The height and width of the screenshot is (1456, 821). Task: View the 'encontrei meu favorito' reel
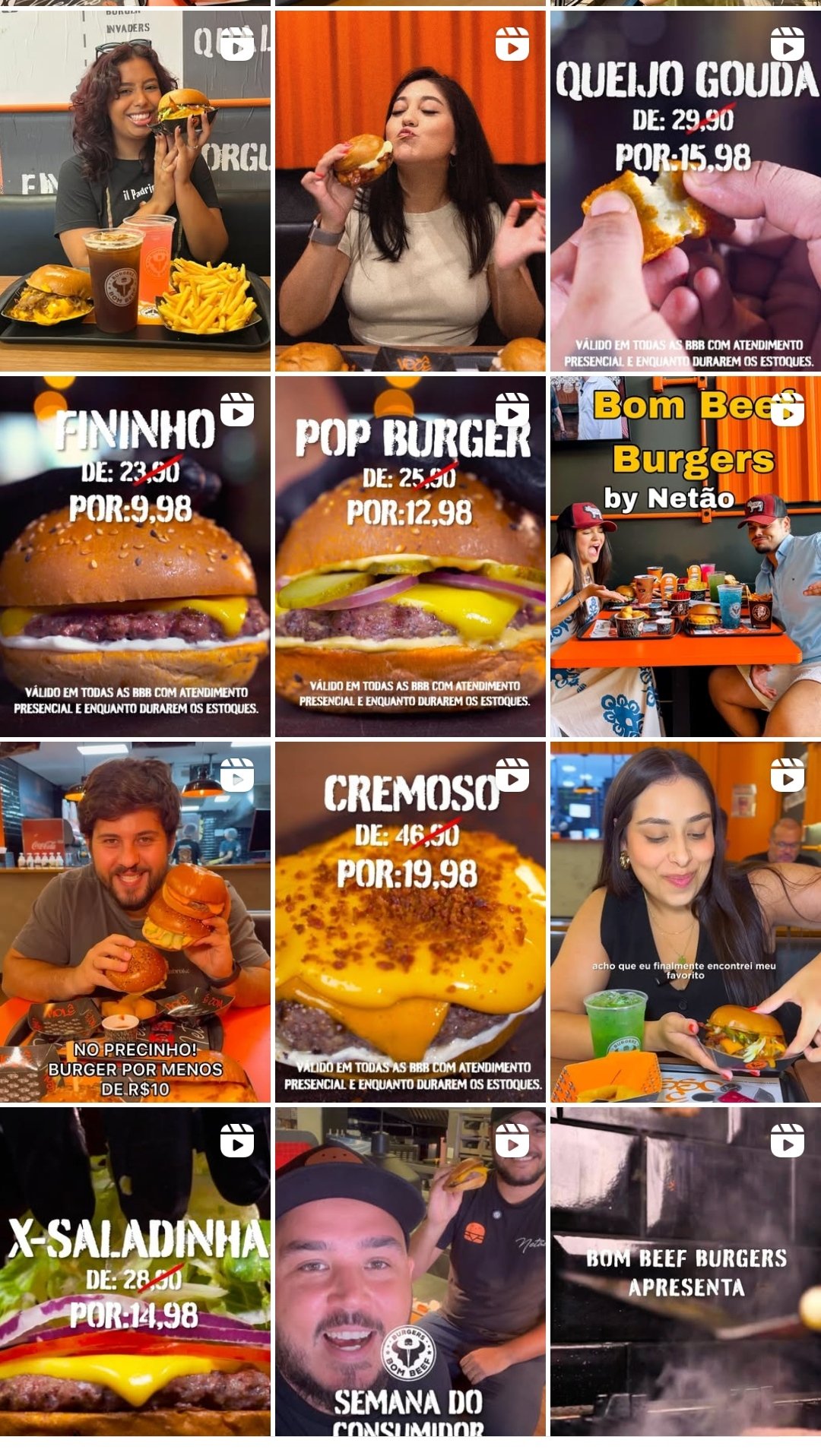point(686,922)
